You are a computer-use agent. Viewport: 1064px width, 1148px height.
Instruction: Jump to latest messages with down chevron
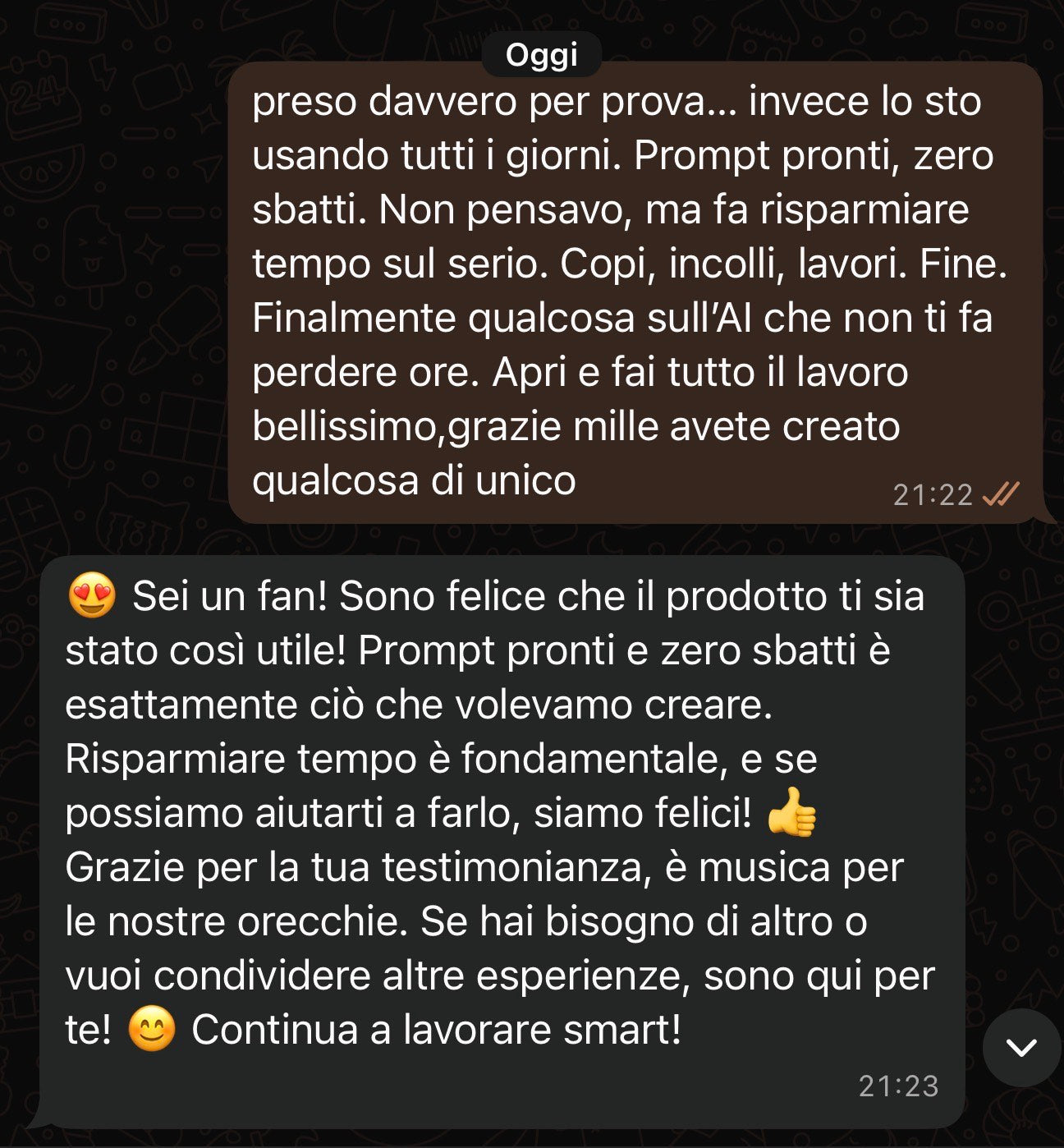[x=1021, y=1049]
